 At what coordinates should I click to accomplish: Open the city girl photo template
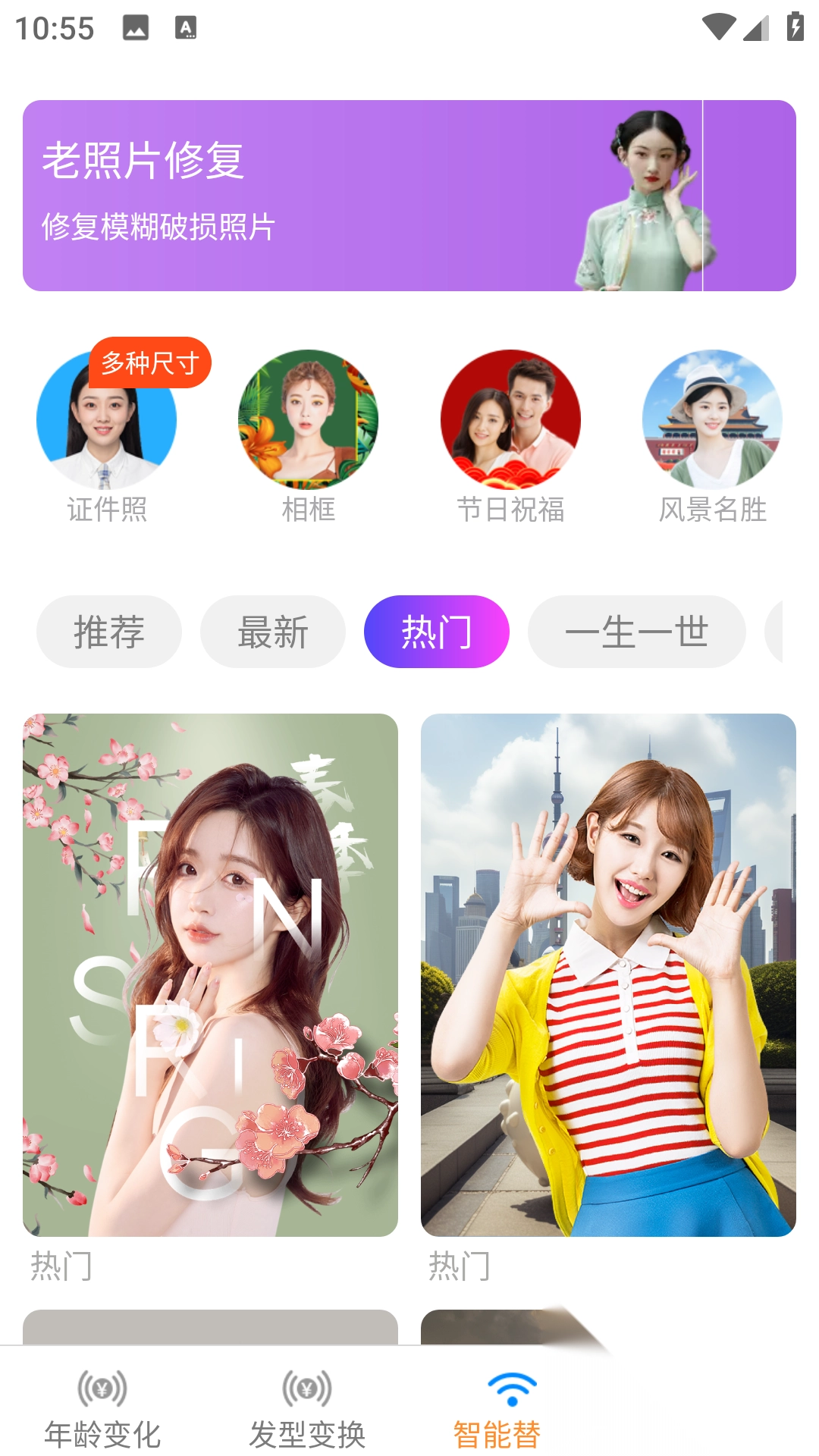click(611, 965)
